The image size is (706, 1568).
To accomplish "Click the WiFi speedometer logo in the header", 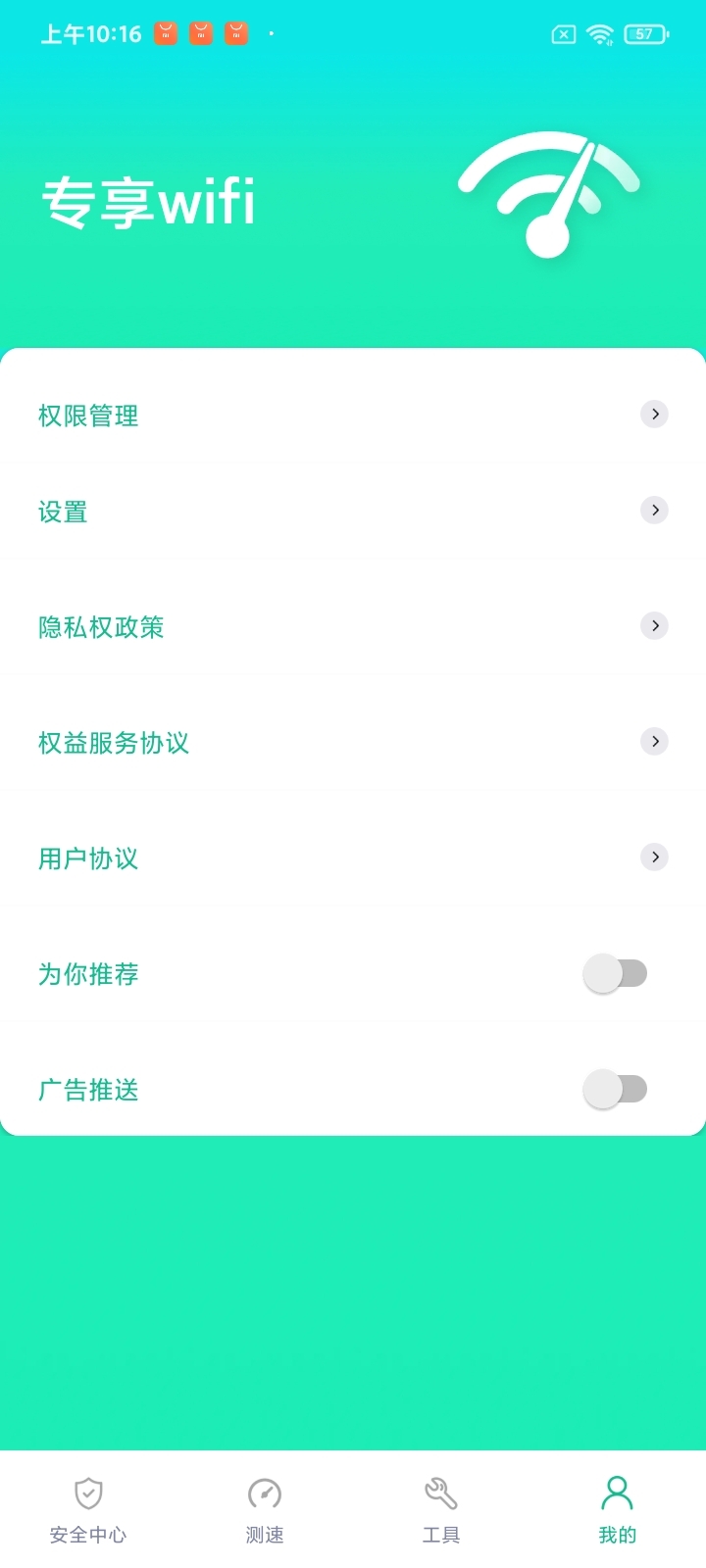I will (x=547, y=194).
